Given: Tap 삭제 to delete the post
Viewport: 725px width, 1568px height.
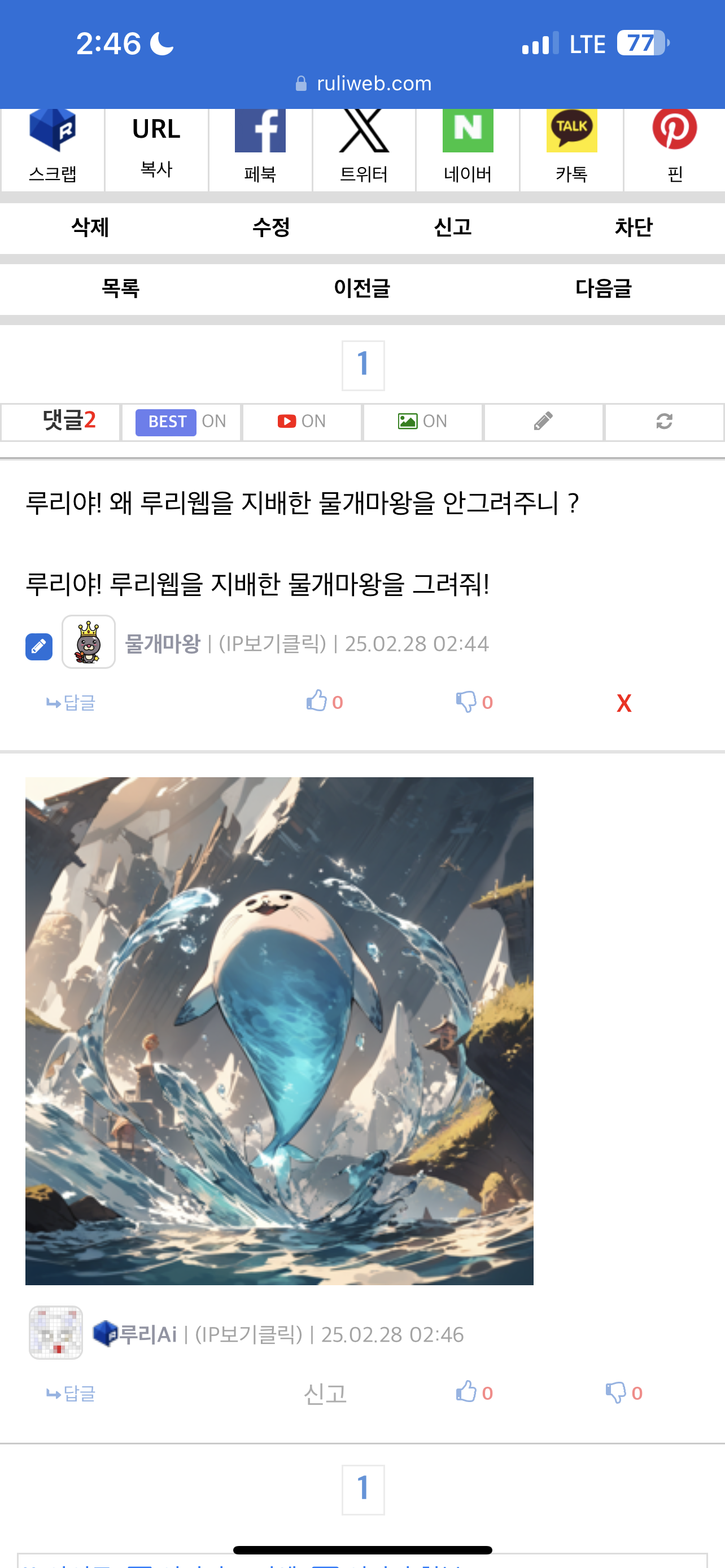Looking at the screenshot, I should coord(90,227).
